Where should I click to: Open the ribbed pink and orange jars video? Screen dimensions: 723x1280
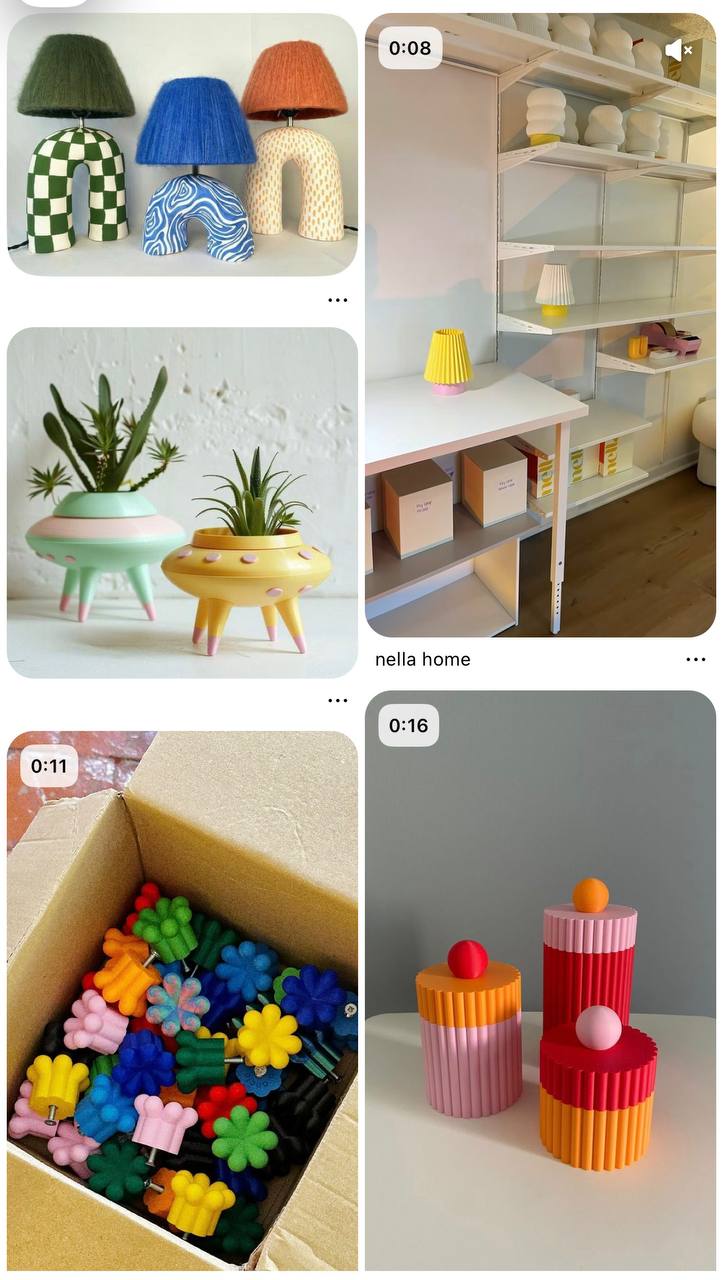tap(540, 980)
